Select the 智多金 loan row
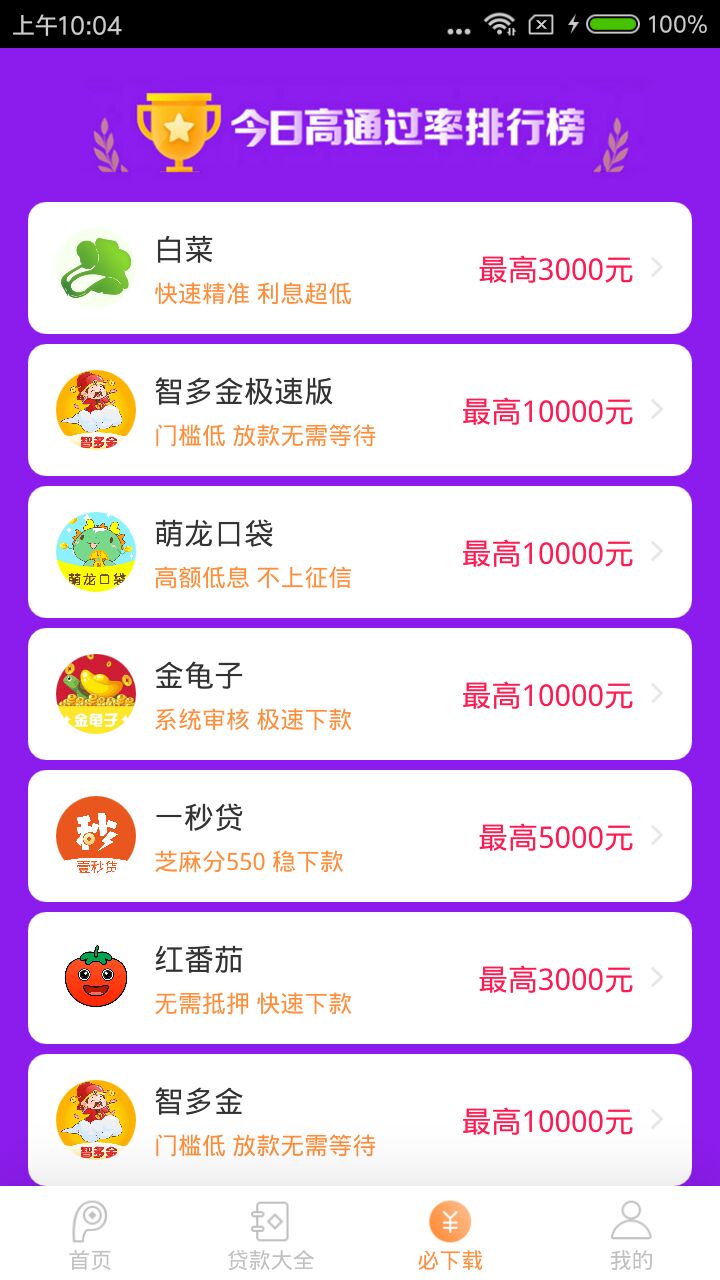 [360, 1120]
